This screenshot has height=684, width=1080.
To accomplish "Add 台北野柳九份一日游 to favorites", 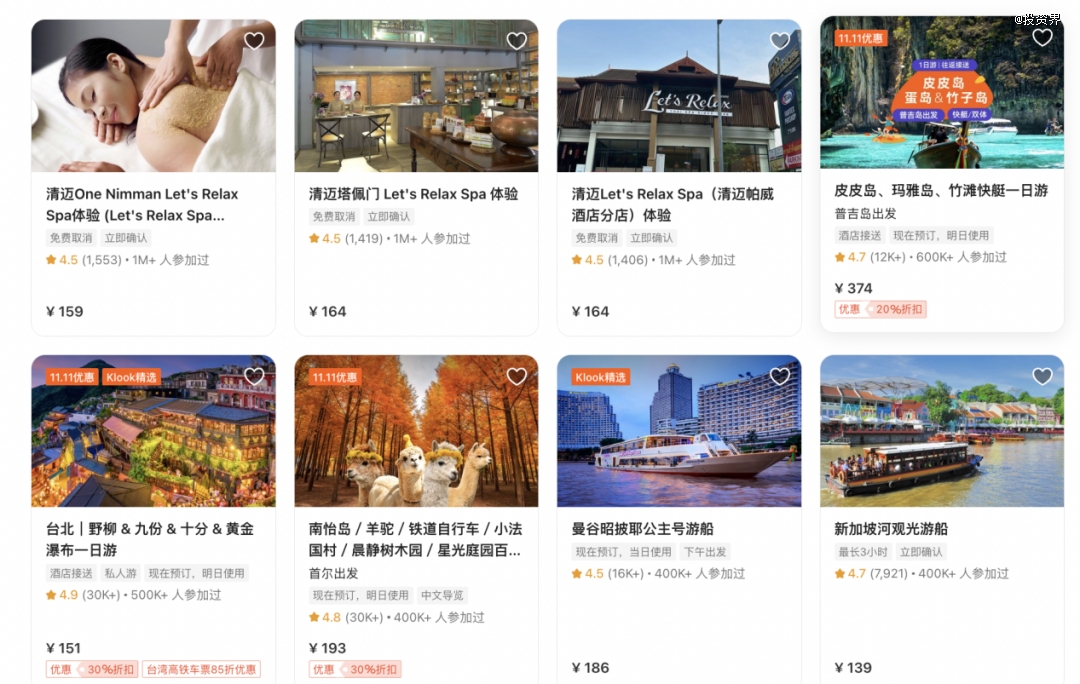I will (x=254, y=376).
